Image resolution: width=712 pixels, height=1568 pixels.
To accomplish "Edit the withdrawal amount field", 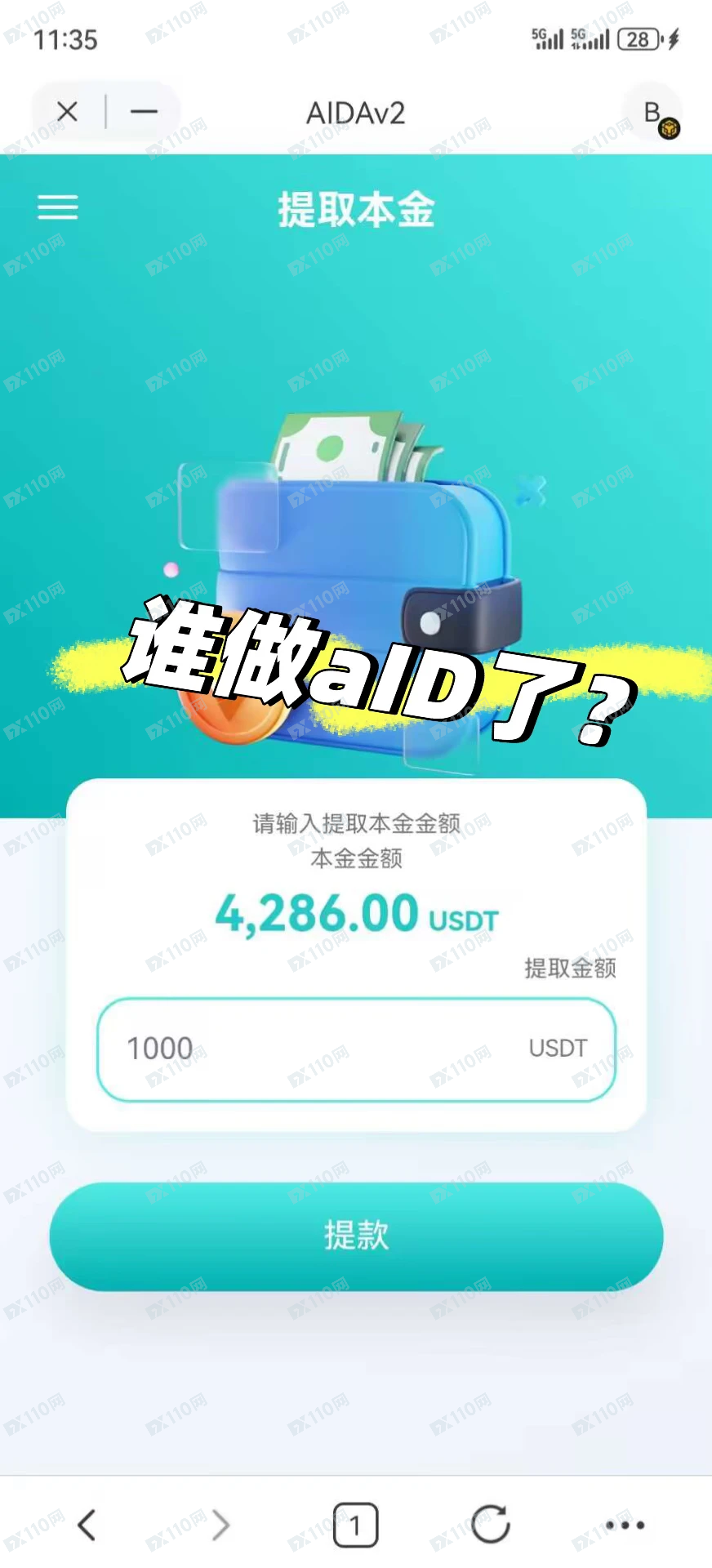I will point(318,1049).
